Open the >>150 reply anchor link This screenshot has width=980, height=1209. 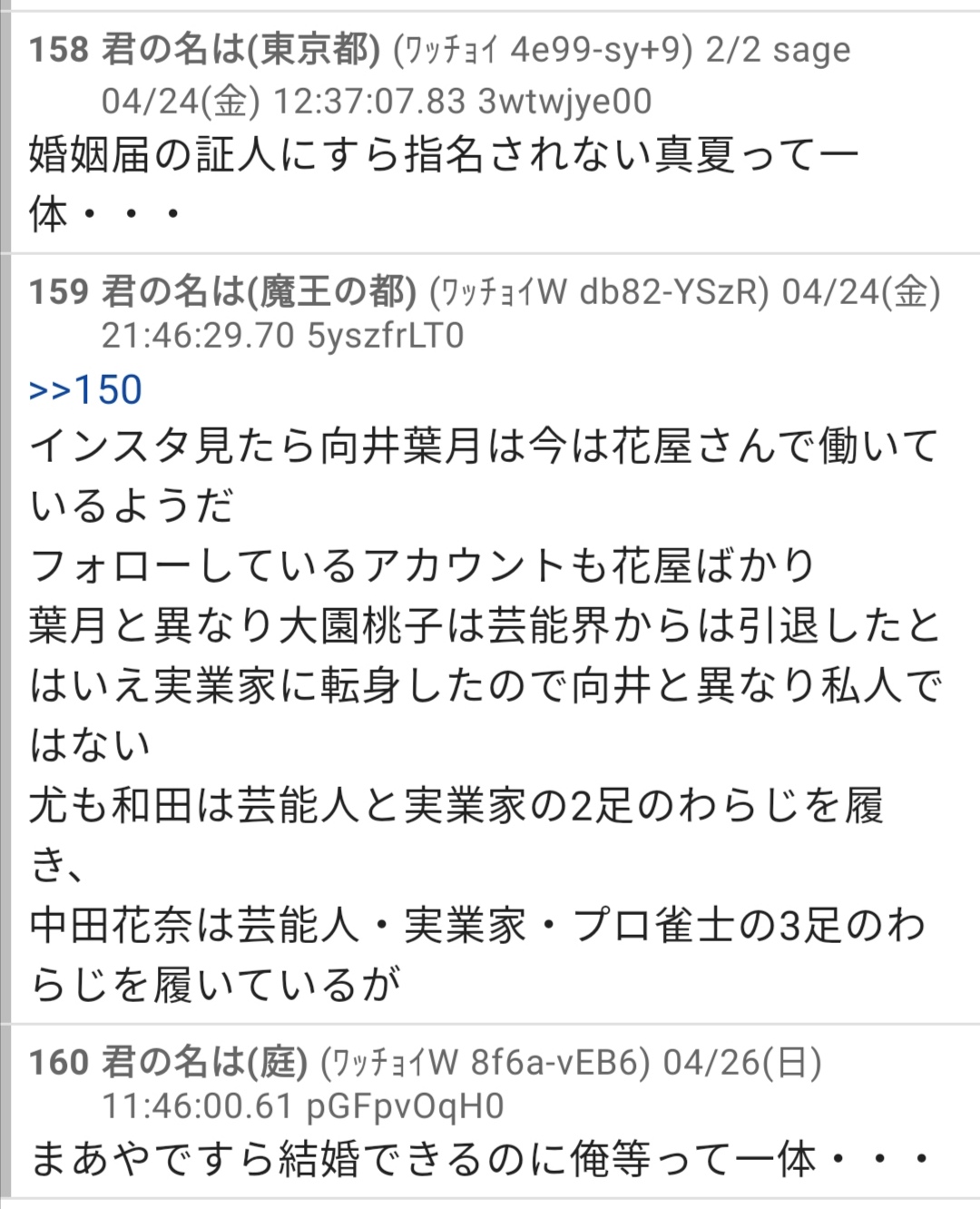tap(86, 390)
